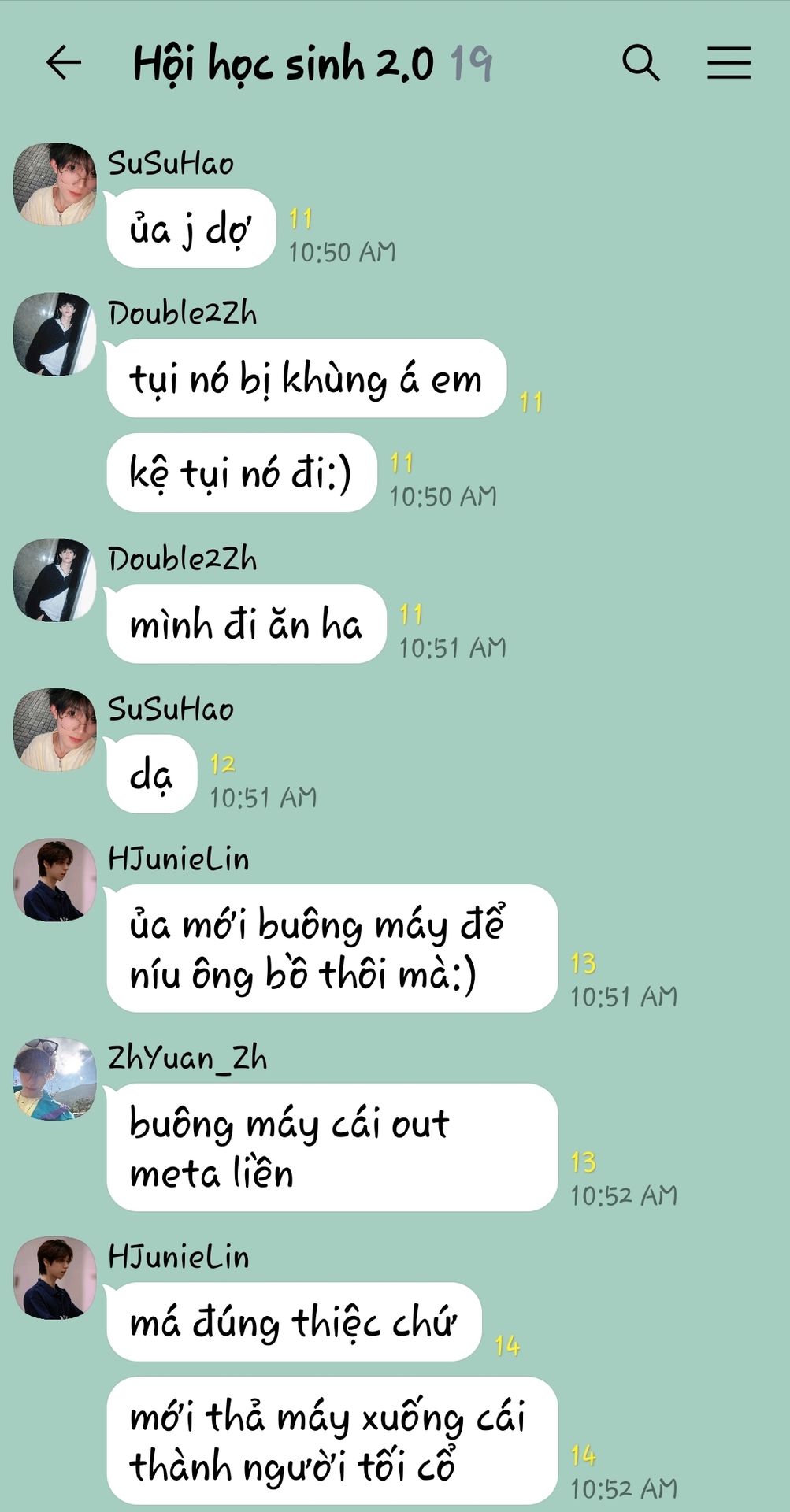Tap Double2Zh's avatar beside "mình đi ăn ha"

55,580
